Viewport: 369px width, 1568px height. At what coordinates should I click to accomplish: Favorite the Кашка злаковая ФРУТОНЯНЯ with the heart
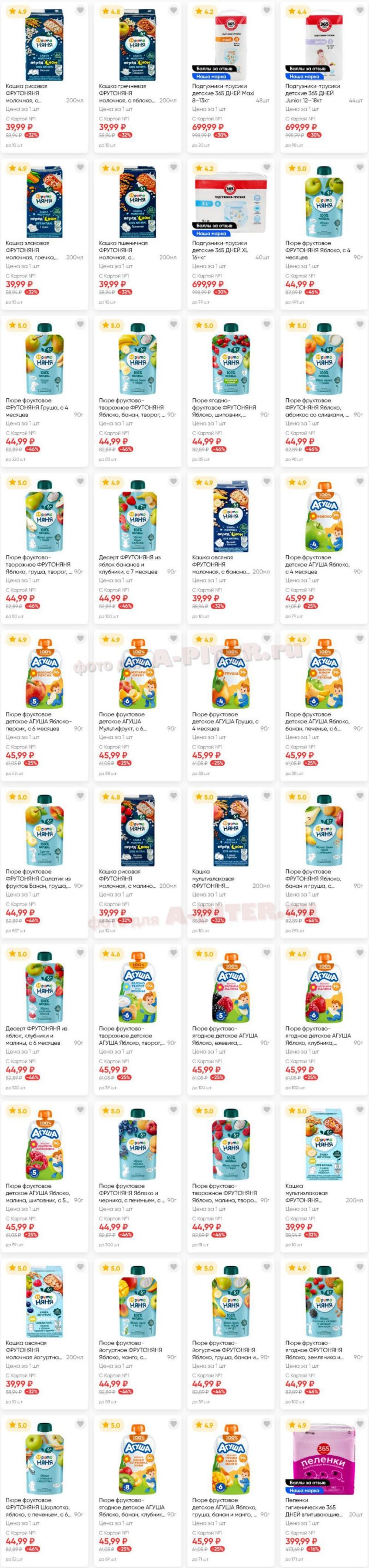coord(80,168)
